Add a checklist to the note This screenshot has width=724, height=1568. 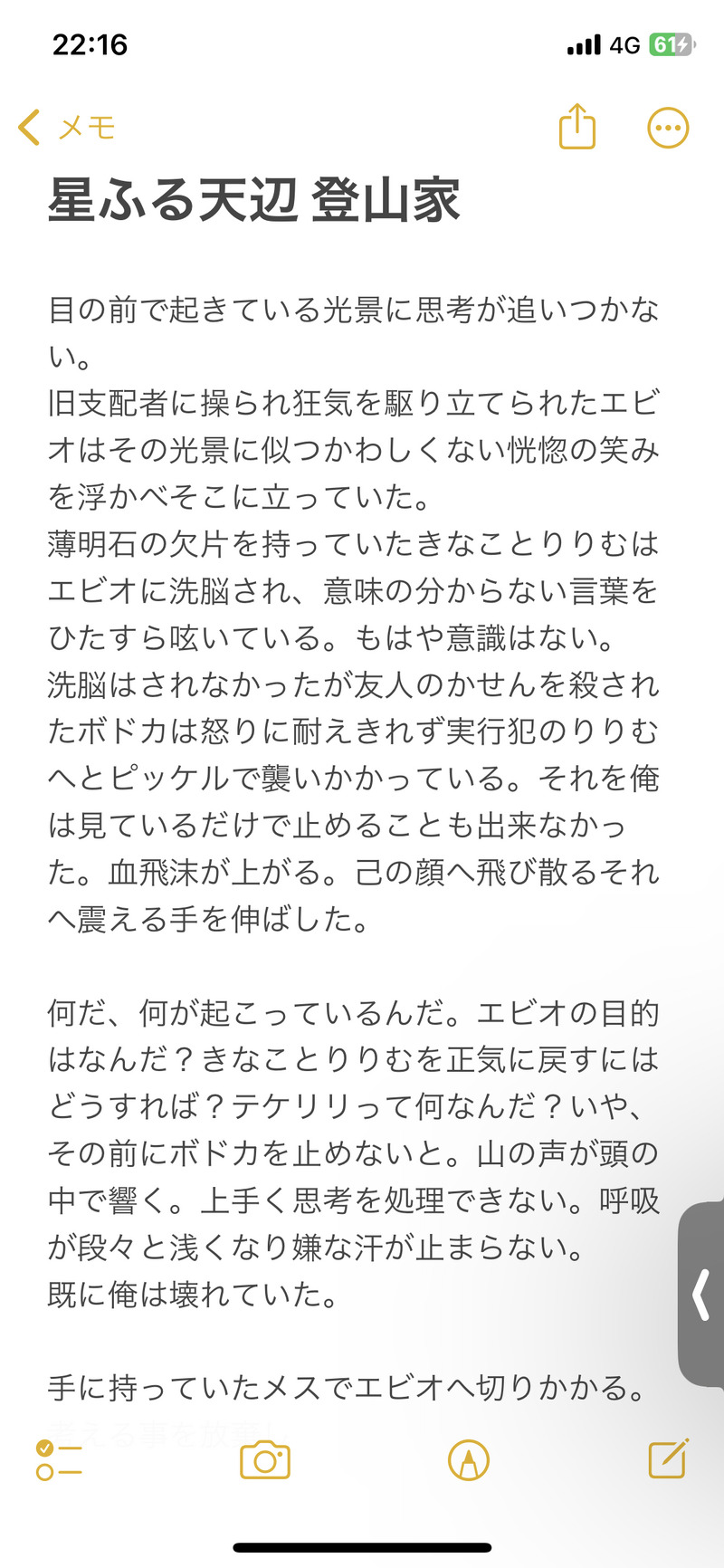pos(59,1460)
